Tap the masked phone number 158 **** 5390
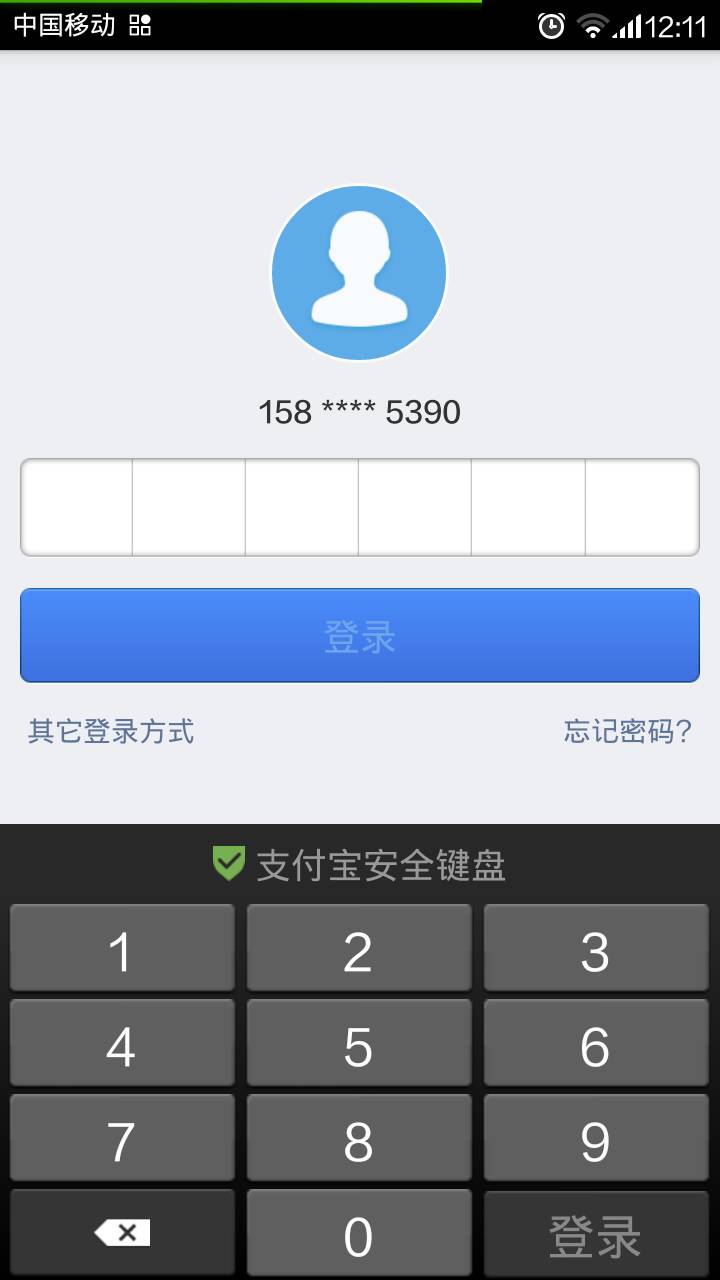 coord(358,411)
